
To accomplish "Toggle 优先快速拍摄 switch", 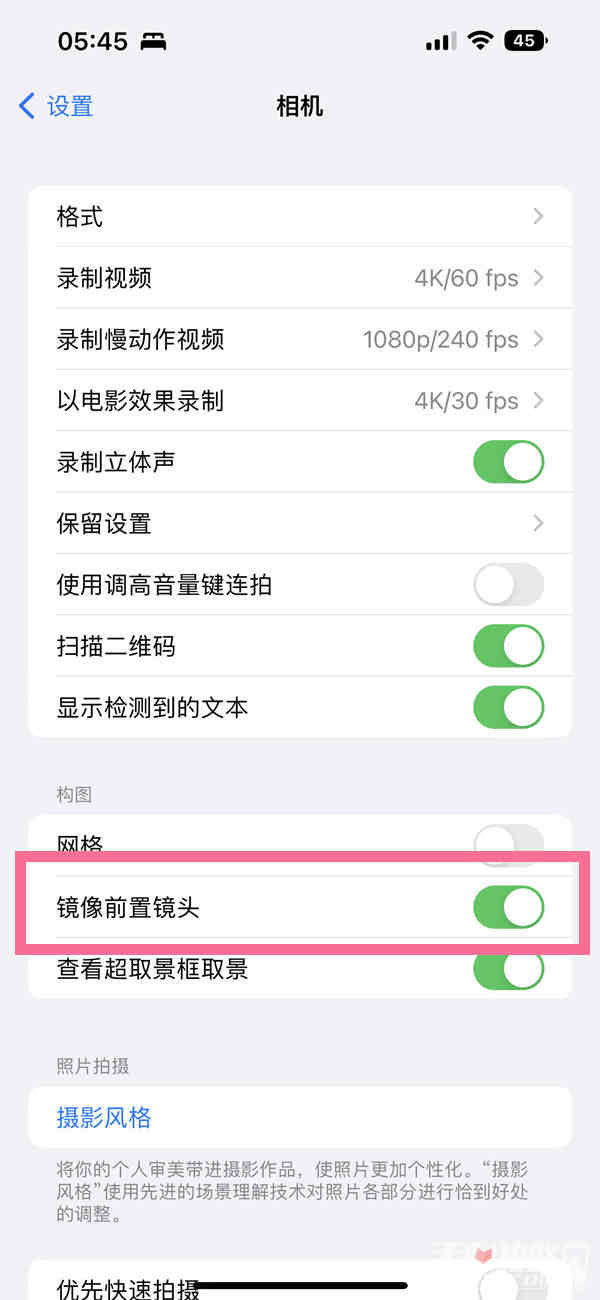I will tap(508, 1284).
